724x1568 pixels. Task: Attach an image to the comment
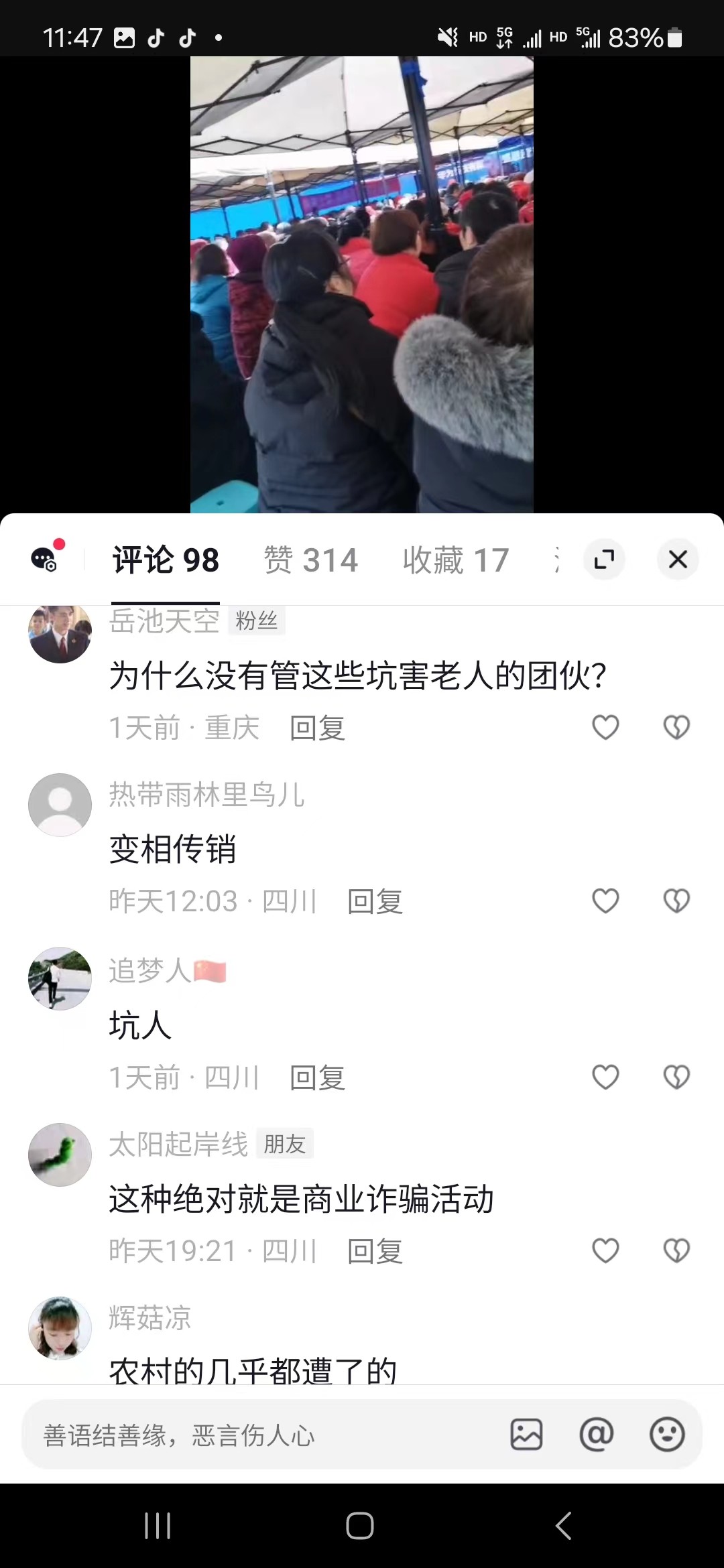pyautogui.click(x=526, y=1435)
